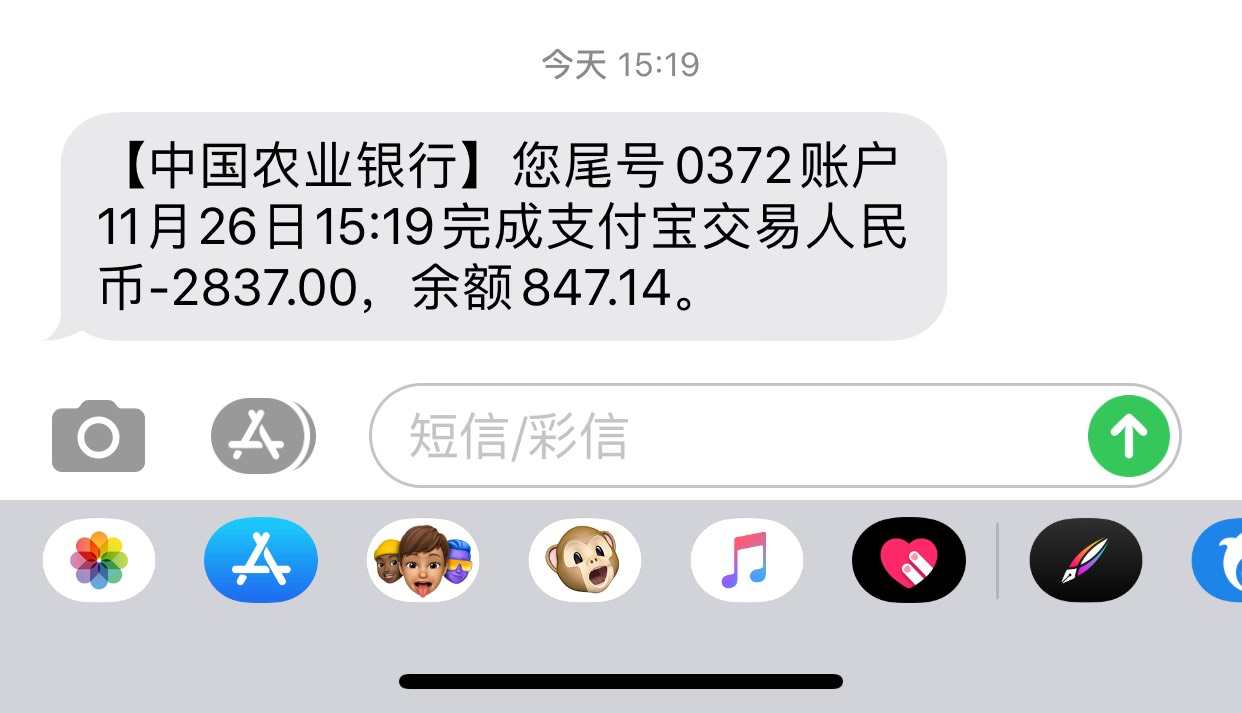Open the Photos app in the iMessage drawer
The height and width of the screenshot is (713, 1242).
tap(98, 560)
